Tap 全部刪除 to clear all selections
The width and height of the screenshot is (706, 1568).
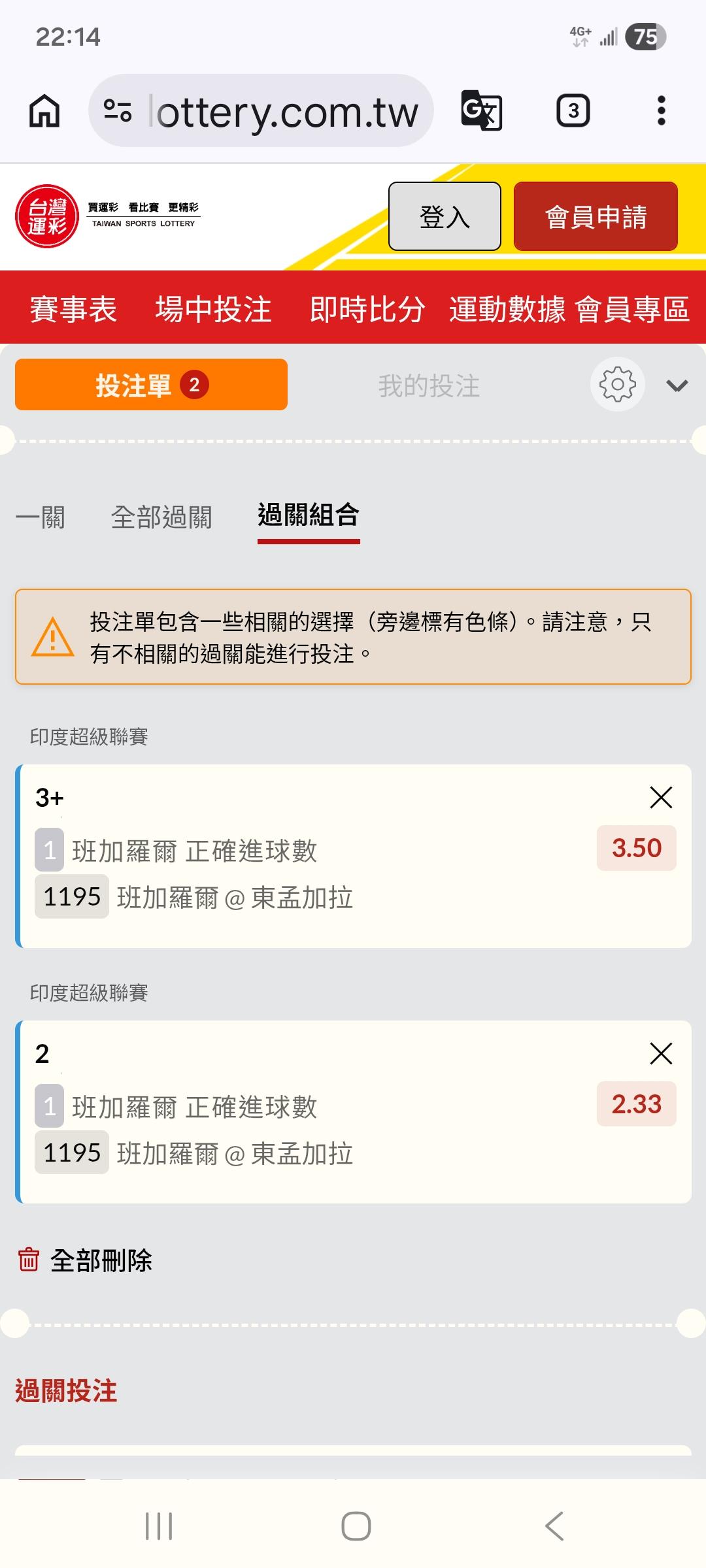tap(84, 1260)
